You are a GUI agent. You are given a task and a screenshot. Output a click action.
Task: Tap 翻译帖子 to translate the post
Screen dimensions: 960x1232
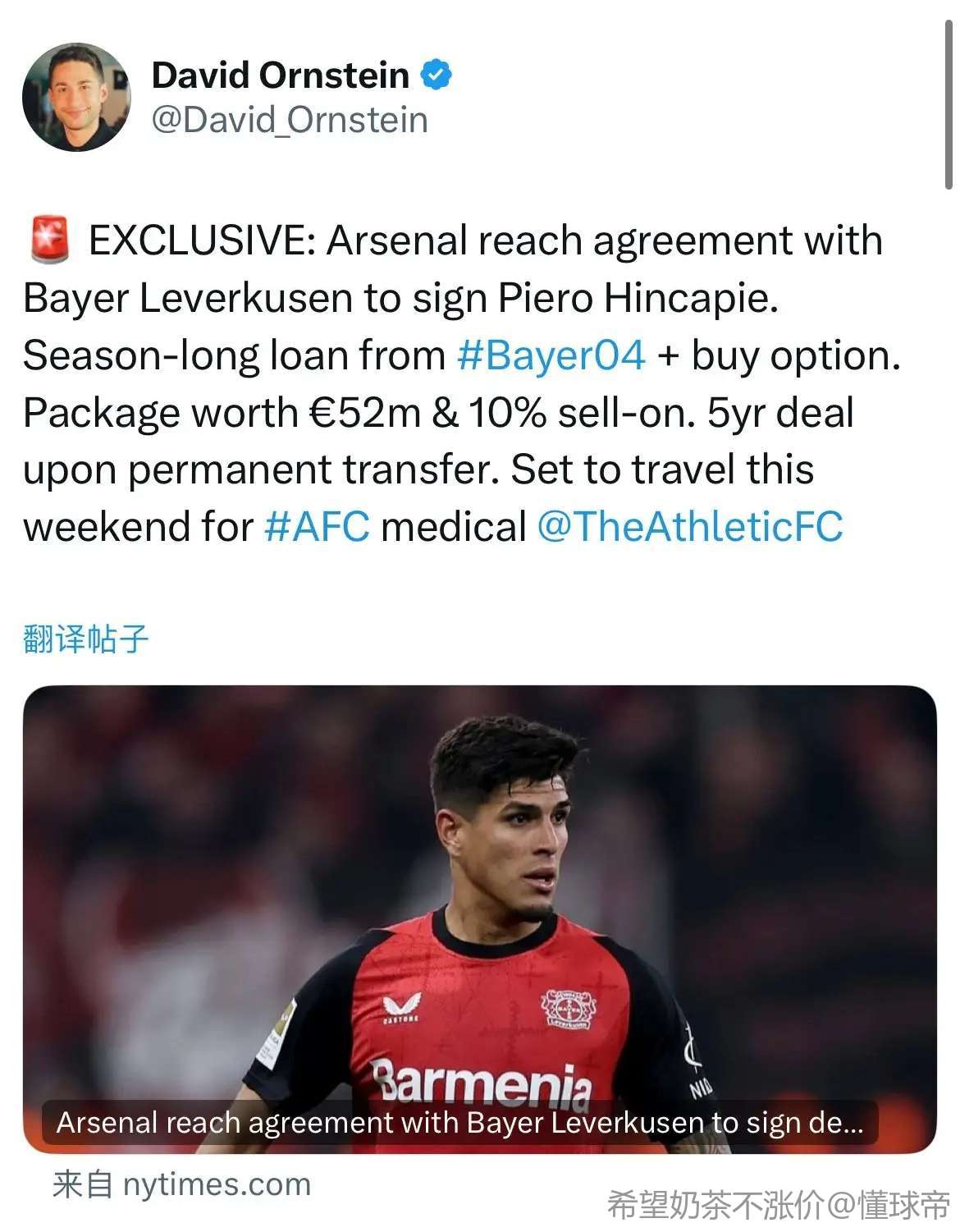[86, 639]
